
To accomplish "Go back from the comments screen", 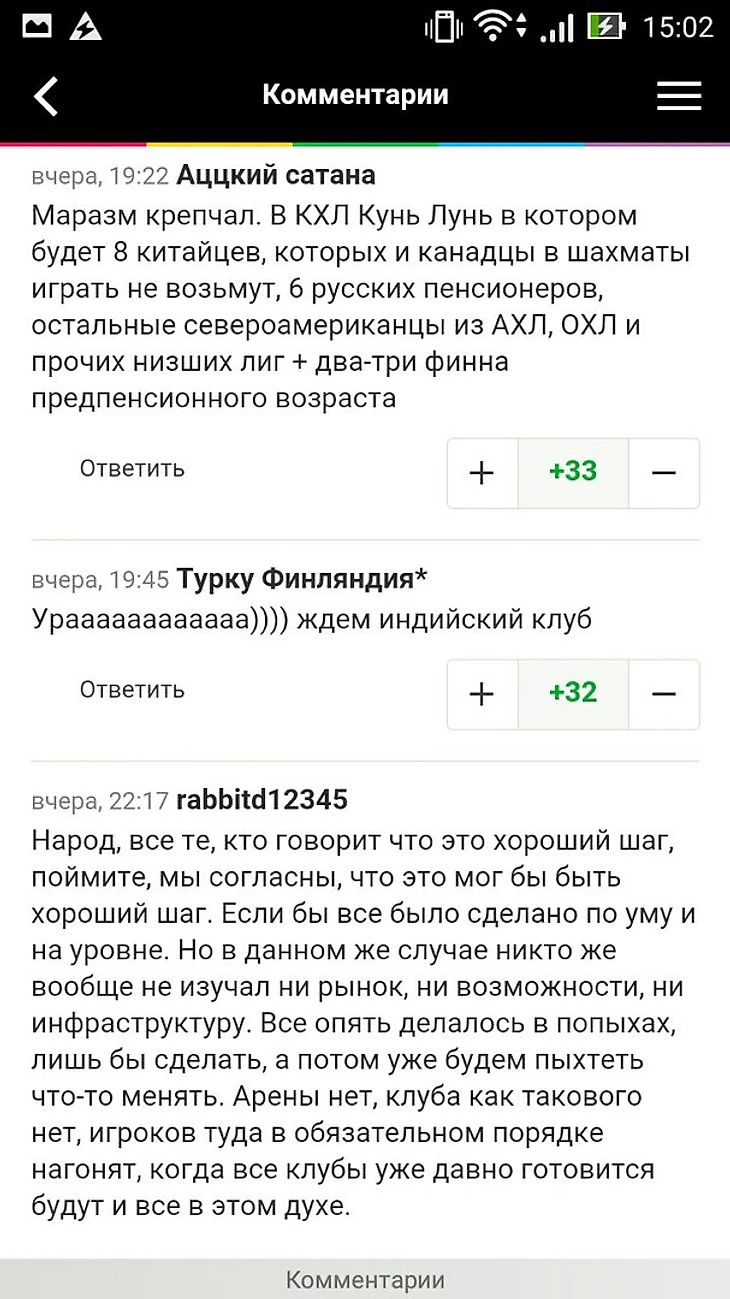I will click(46, 96).
